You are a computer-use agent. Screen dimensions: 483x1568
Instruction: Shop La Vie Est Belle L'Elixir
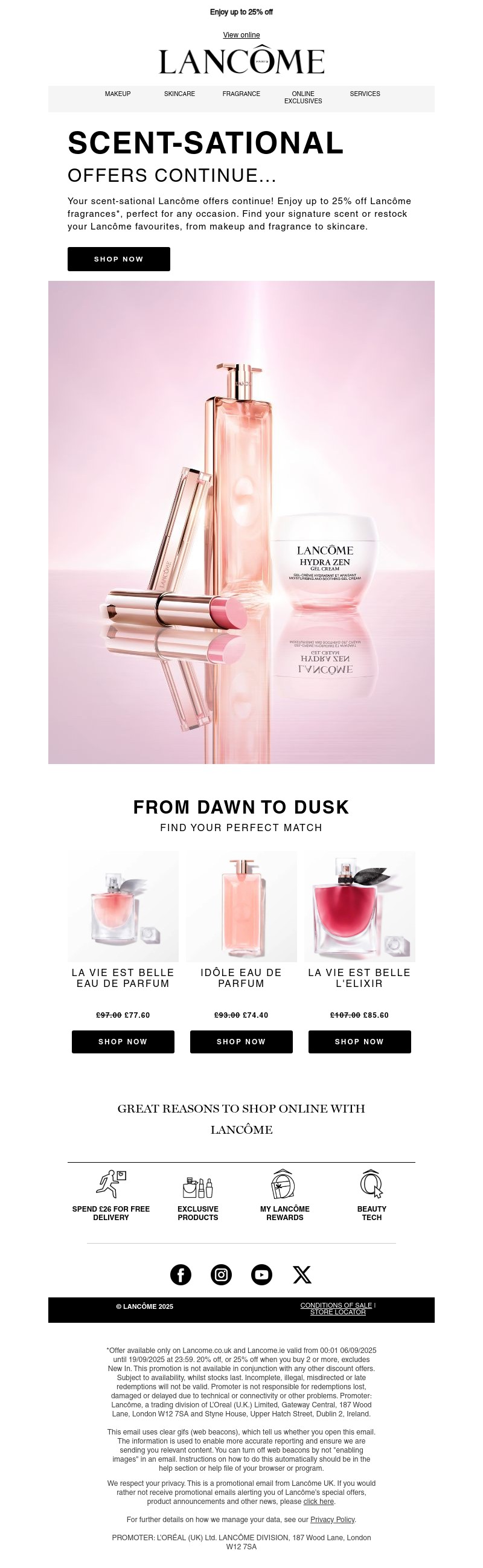tap(359, 1041)
